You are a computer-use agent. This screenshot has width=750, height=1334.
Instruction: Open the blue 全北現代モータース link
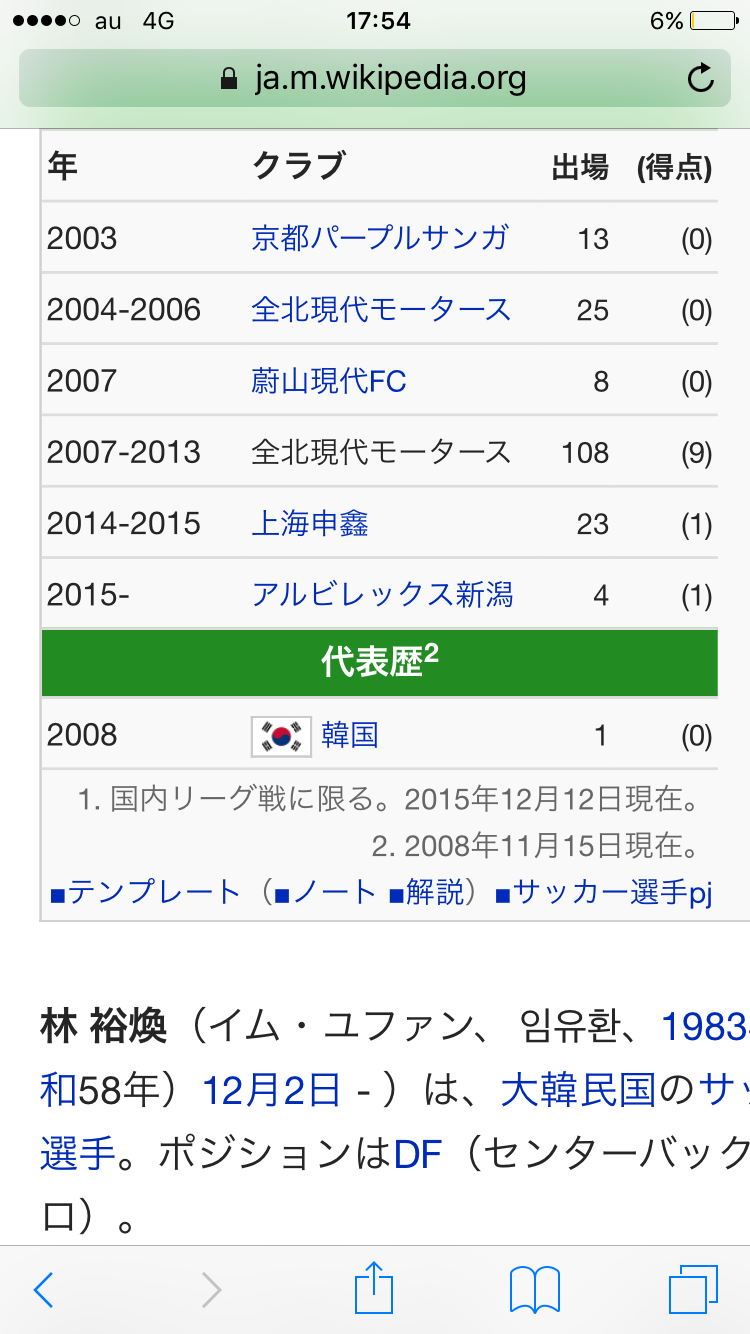pyautogui.click(x=381, y=310)
